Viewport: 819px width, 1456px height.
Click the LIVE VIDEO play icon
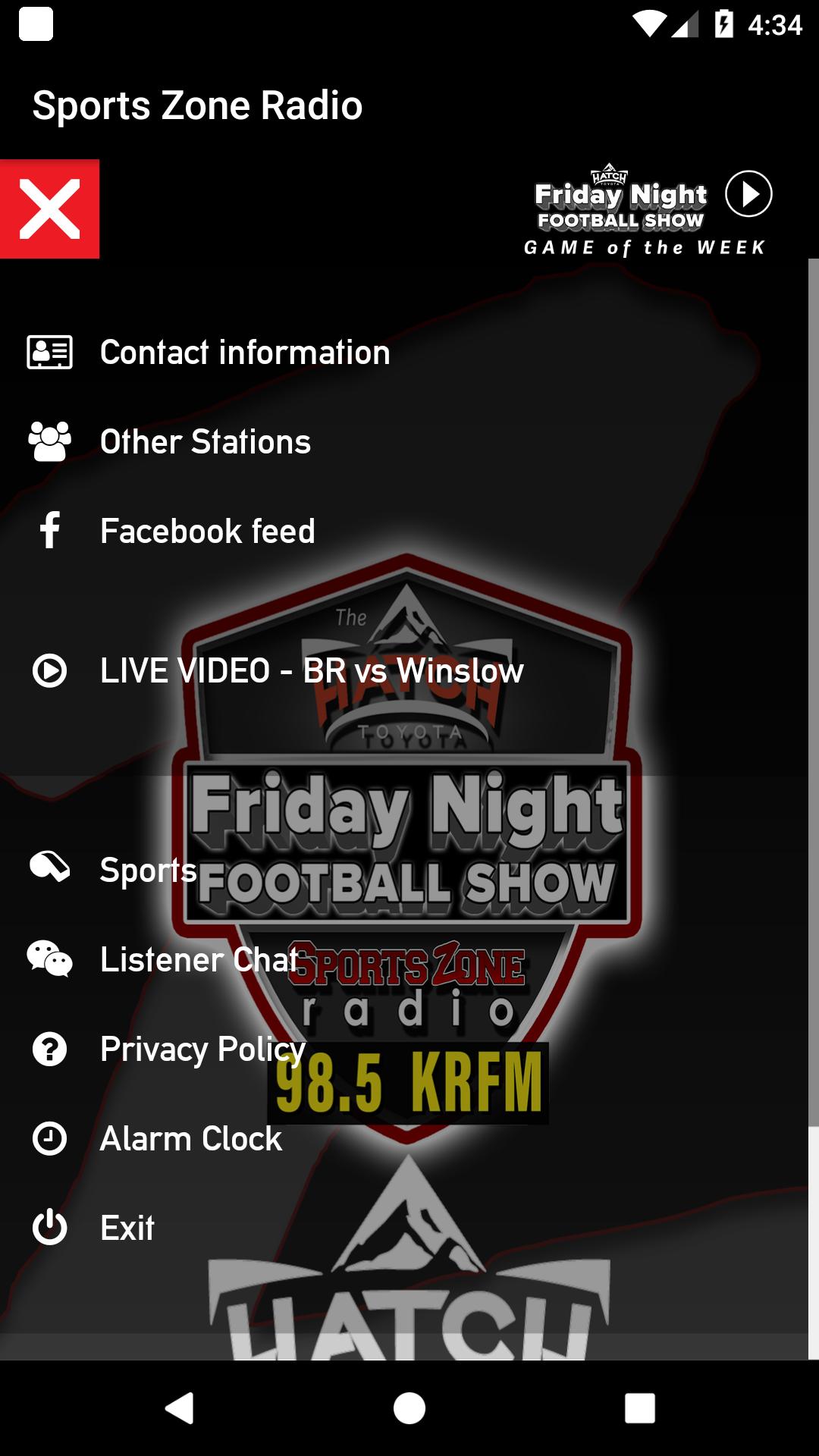click(x=49, y=670)
